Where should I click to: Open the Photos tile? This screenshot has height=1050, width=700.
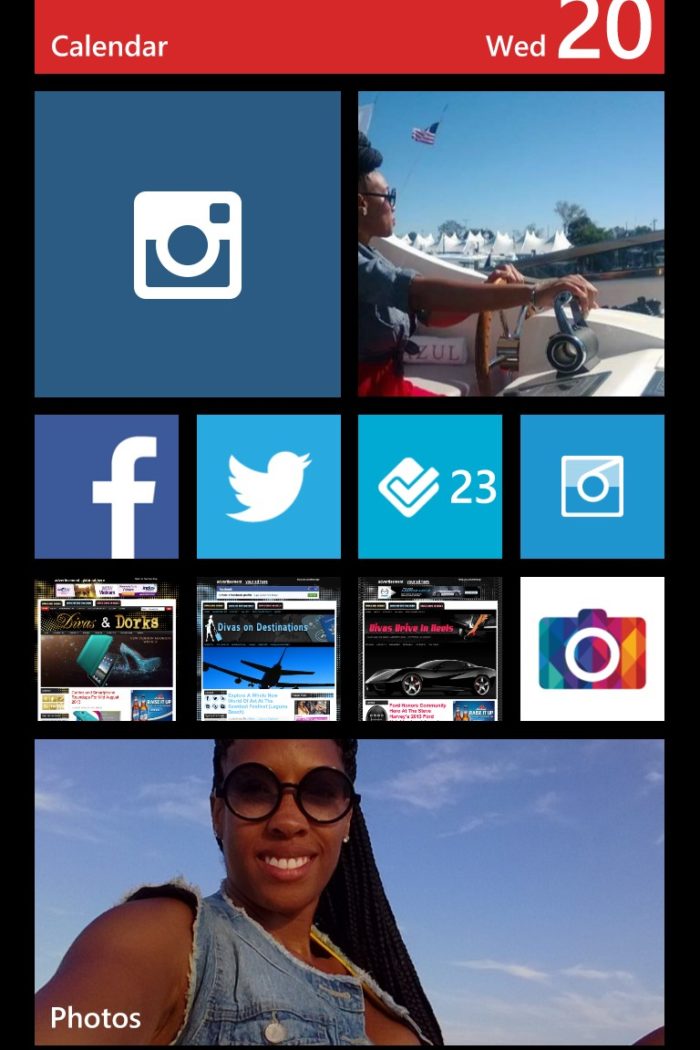pyautogui.click(x=349, y=892)
